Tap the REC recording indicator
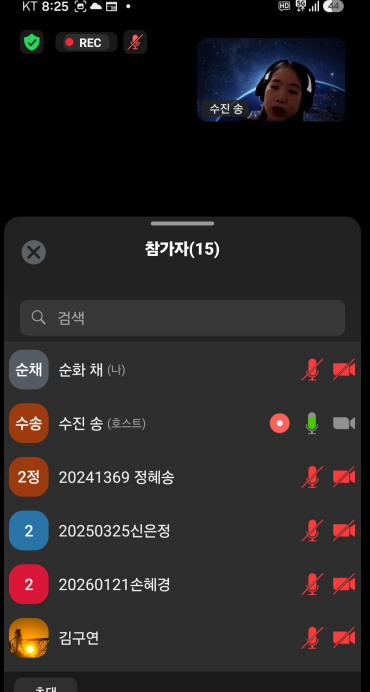The width and height of the screenshot is (370, 692). [86, 42]
